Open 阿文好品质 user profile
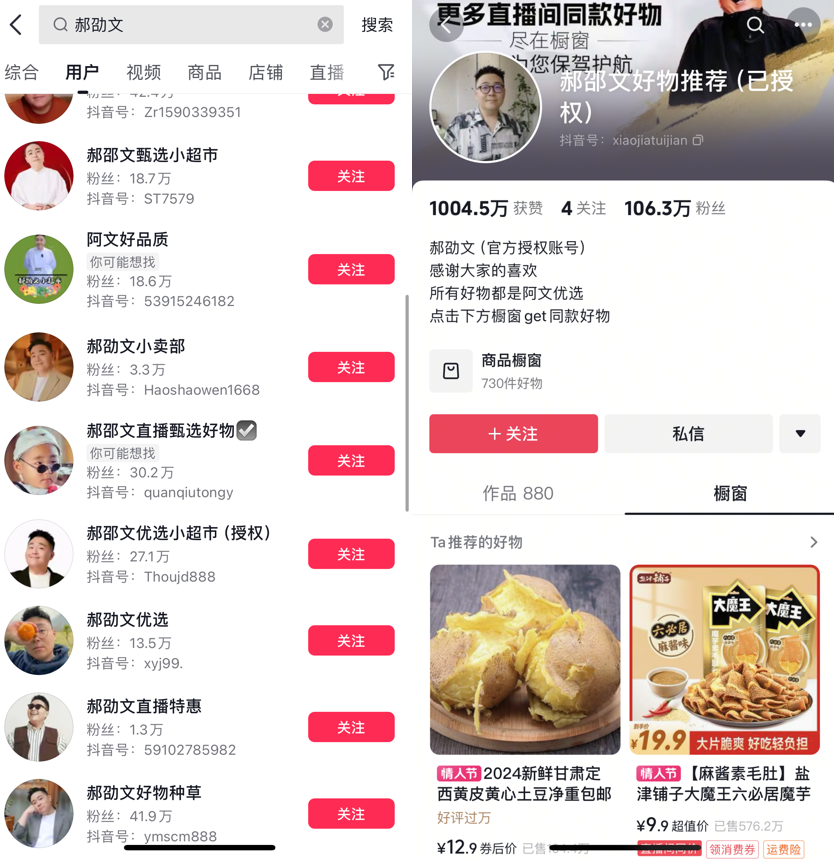 127,239
